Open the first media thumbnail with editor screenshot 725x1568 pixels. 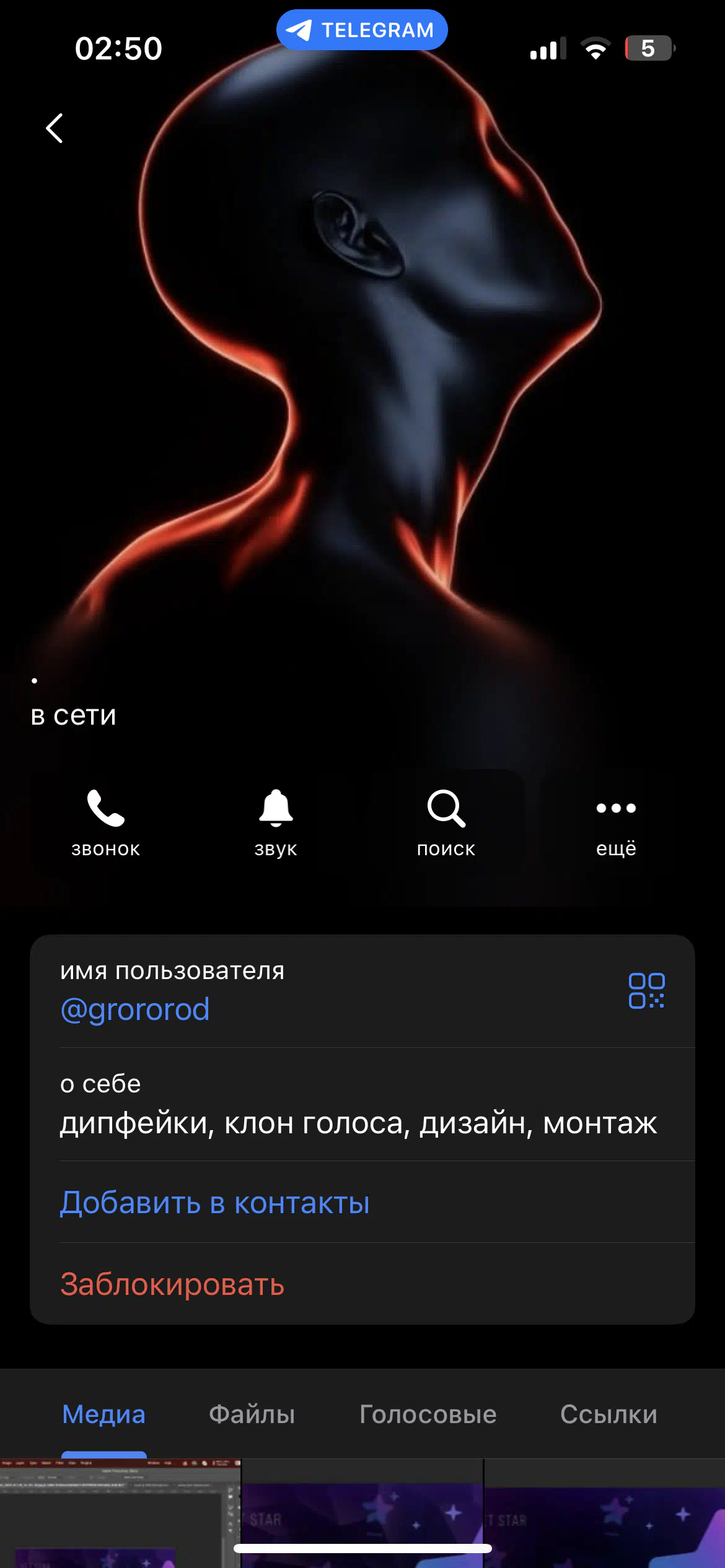[x=120, y=1514]
